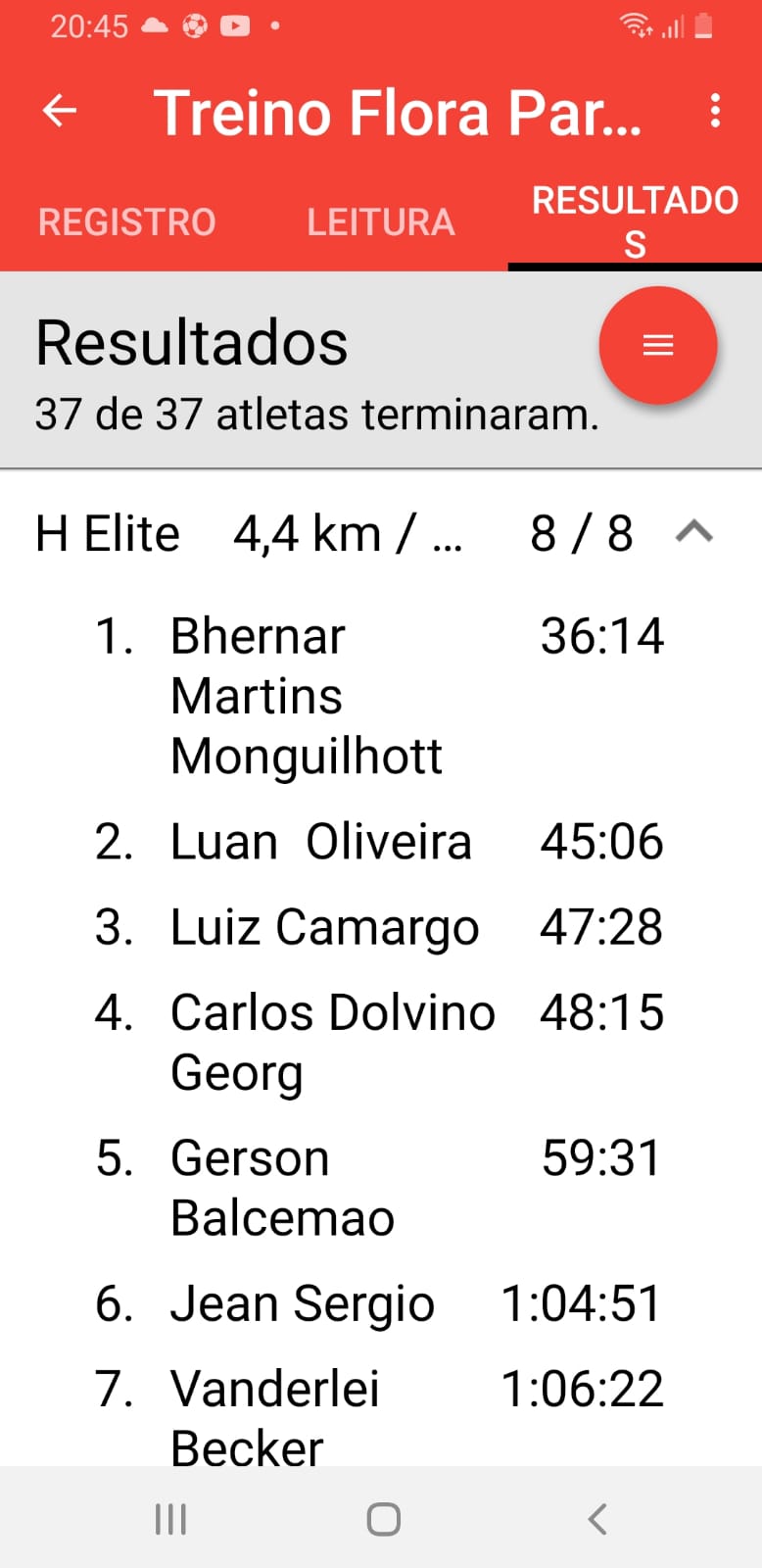Open the overflow menu
Viewport: 762px width, 1568px height.
coord(716,111)
